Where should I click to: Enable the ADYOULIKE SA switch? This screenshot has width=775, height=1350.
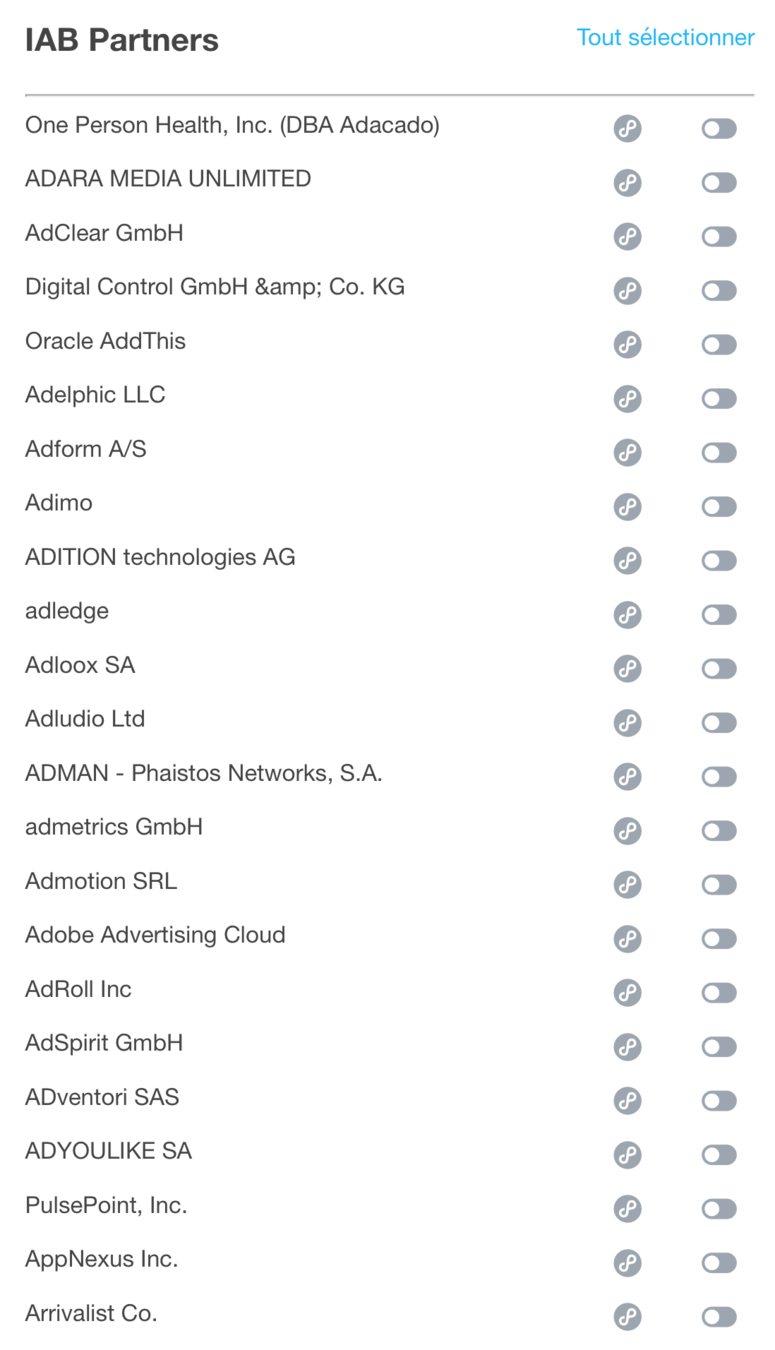click(719, 1155)
